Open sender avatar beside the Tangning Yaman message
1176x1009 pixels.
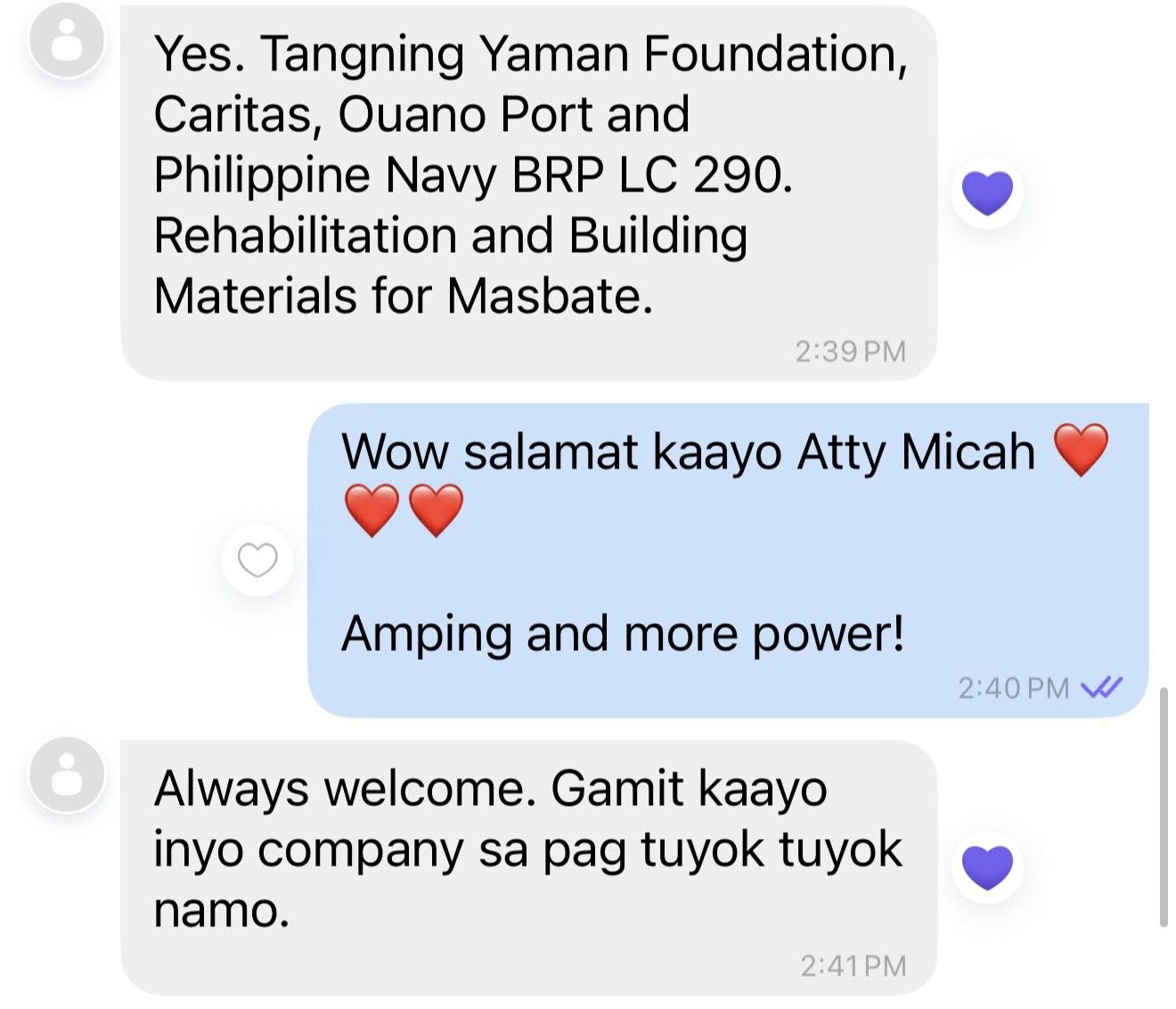(x=68, y=42)
